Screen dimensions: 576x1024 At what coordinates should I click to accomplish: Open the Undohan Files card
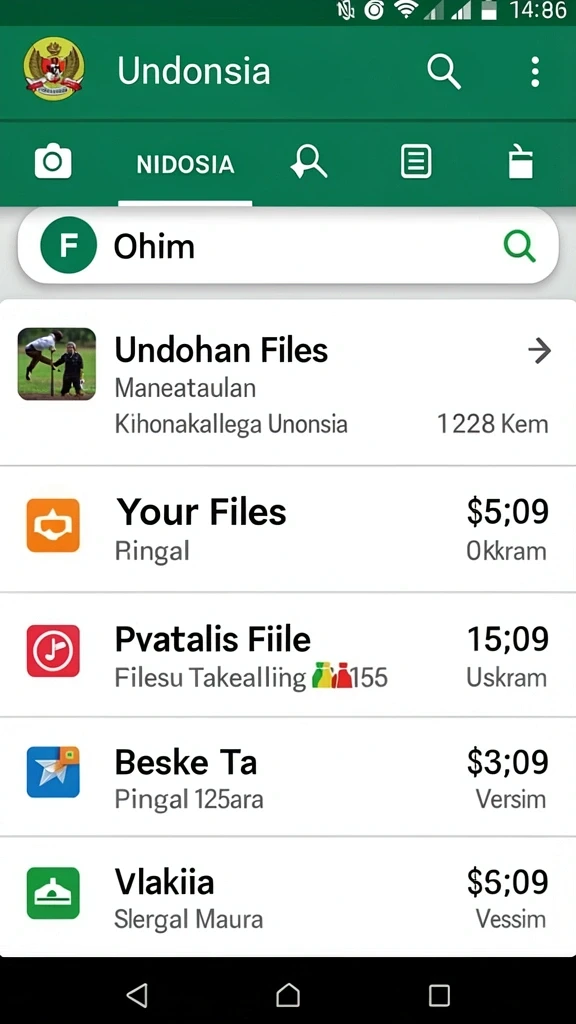coord(288,383)
